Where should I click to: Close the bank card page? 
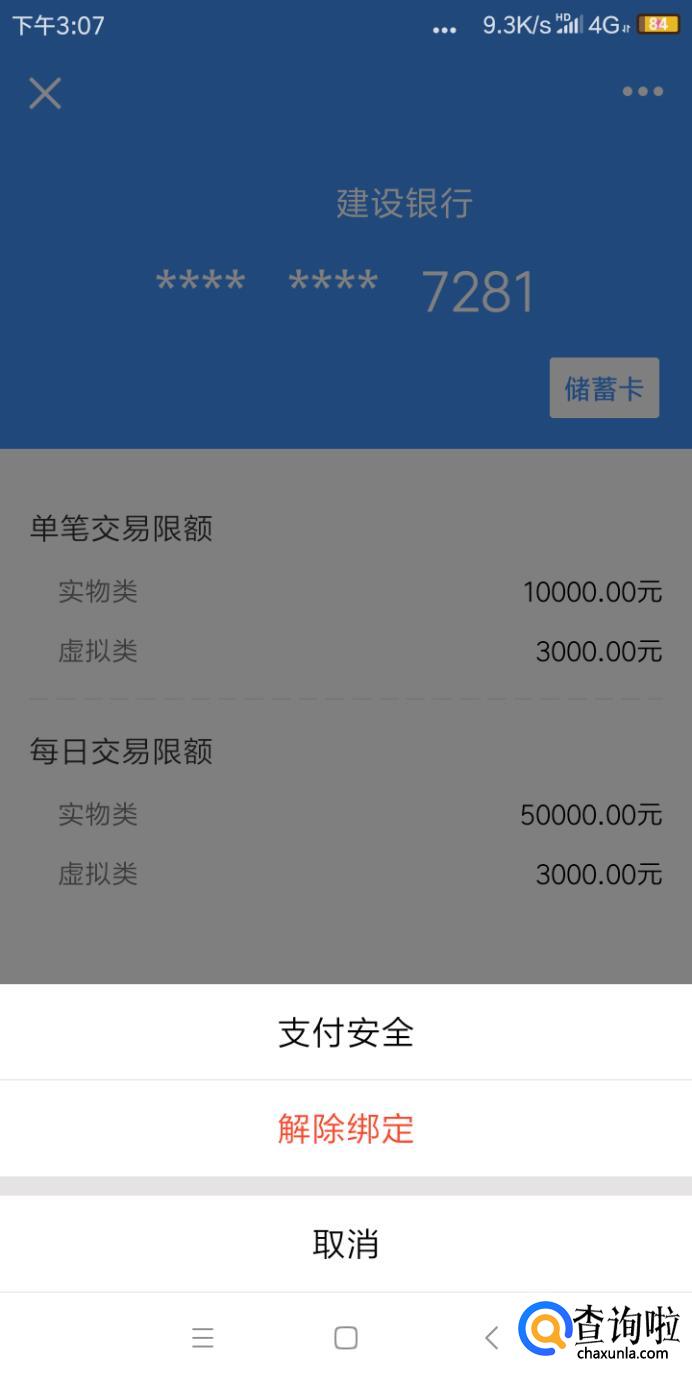tap(45, 93)
